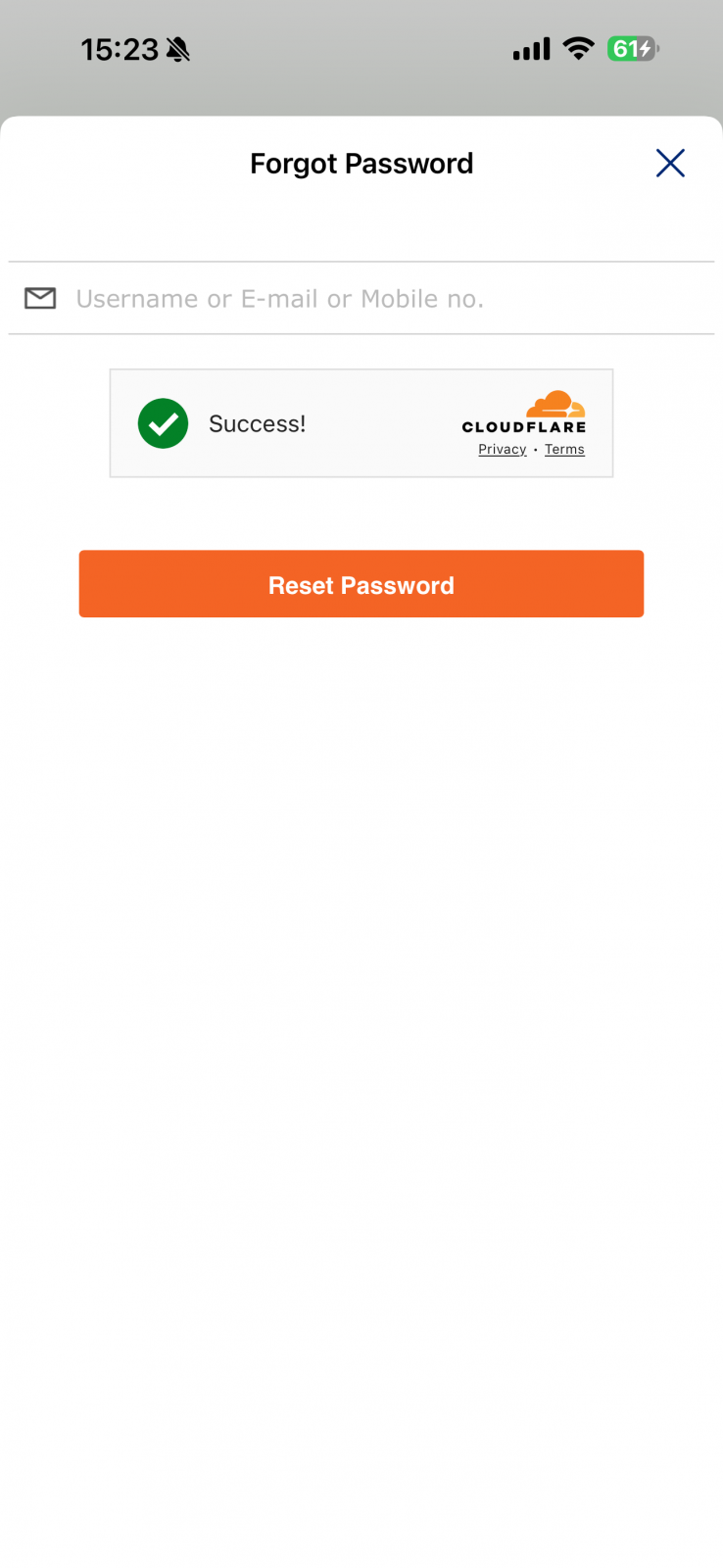Image resolution: width=723 pixels, height=1568 pixels.
Task: Tap the Reset Password button
Action: tap(361, 584)
